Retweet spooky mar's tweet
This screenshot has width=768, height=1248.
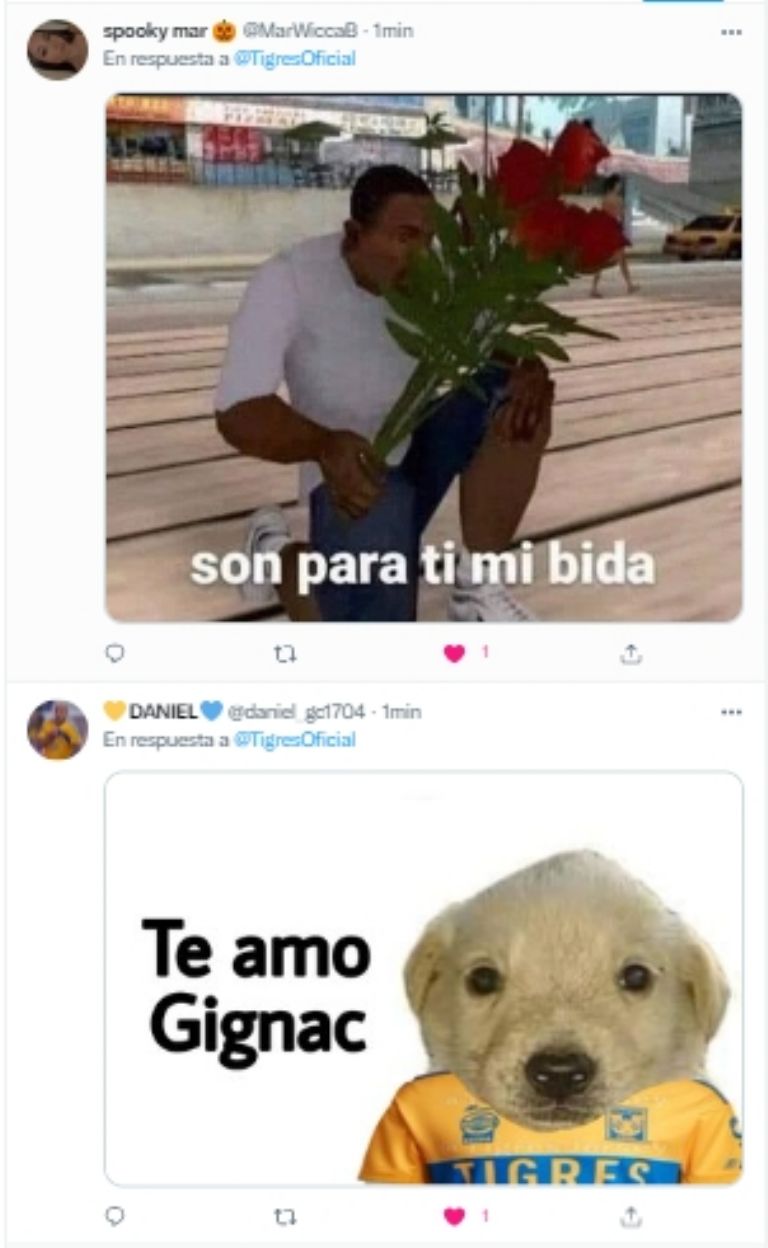tap(285, 653)
